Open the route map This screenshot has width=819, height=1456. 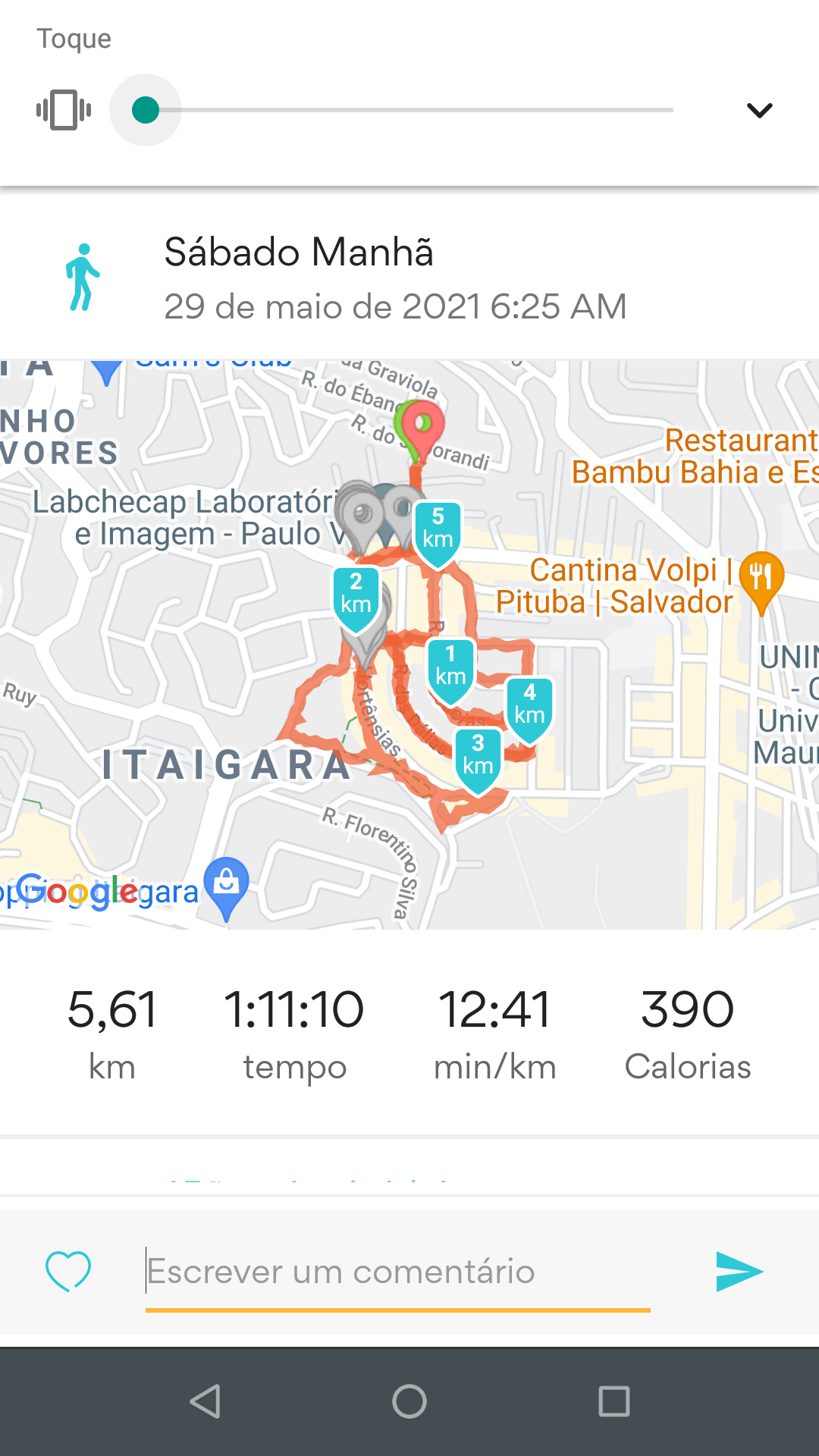[x=409, y=645]
